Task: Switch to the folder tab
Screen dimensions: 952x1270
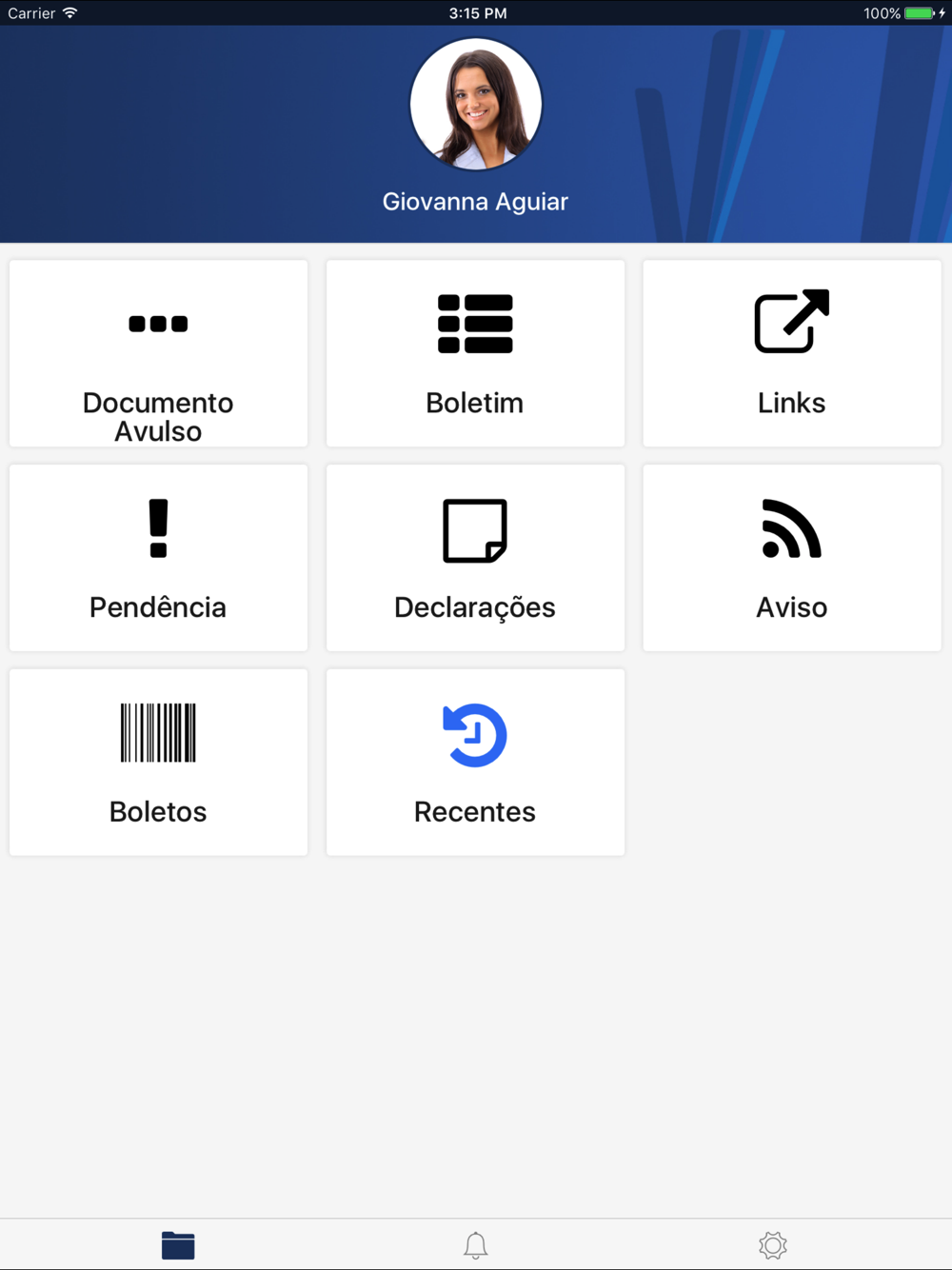Action: [x=178, y=1245]
